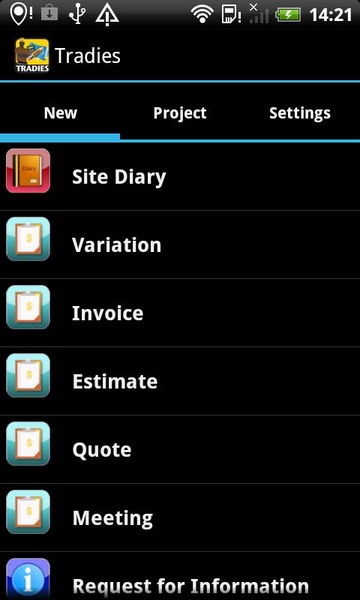360x600 pixels.
Task: Choose Estimate from the list
Action: coord(180,381)
